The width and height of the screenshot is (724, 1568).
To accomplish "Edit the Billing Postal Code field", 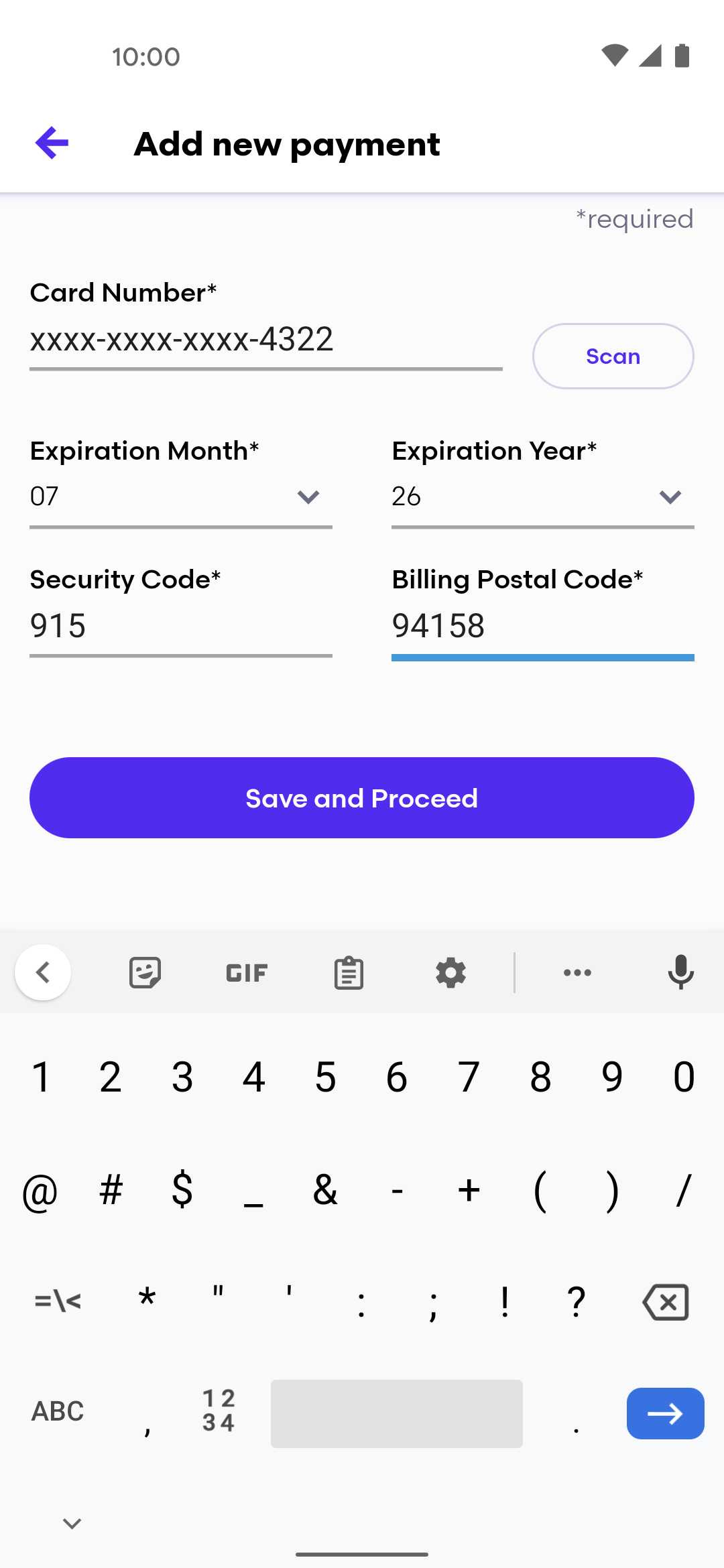I will click(543, 627).
